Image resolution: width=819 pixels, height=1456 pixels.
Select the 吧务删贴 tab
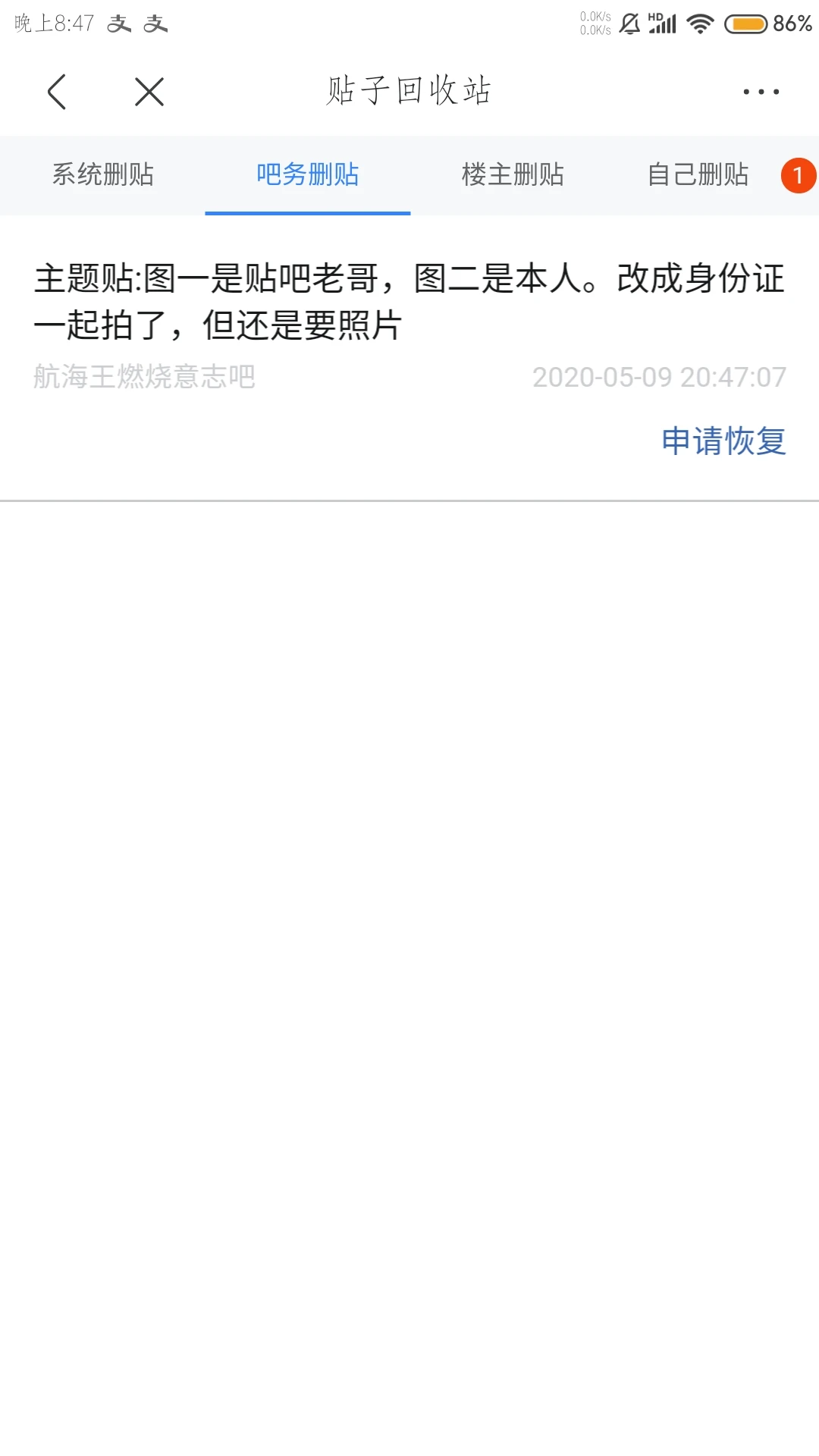(307, 175)
